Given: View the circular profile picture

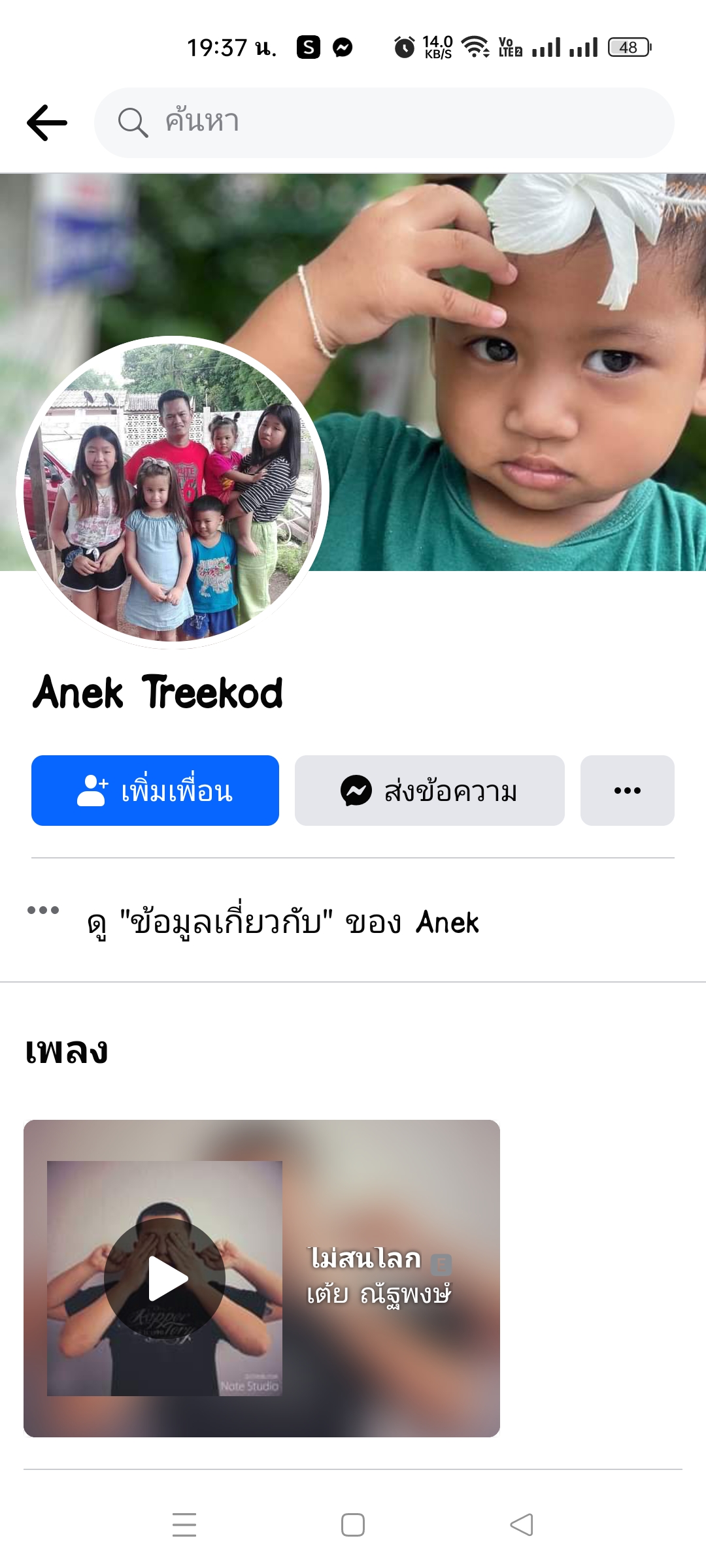Looking at the screenshot, I should 173,491.
